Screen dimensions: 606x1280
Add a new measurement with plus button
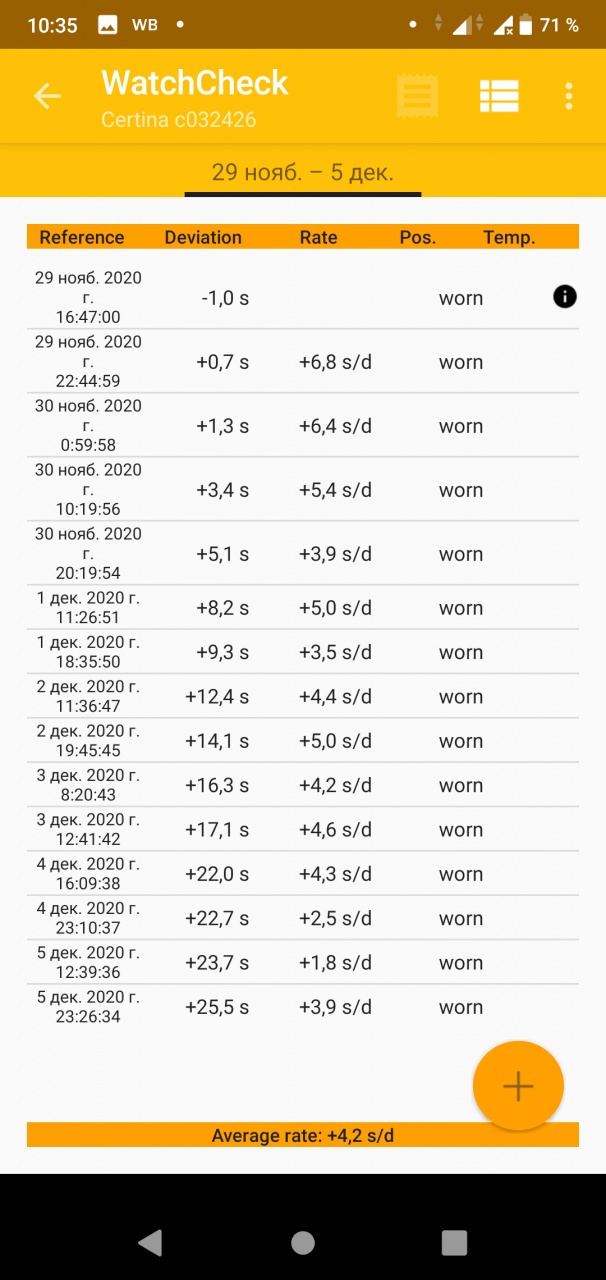pos(518,1086)
